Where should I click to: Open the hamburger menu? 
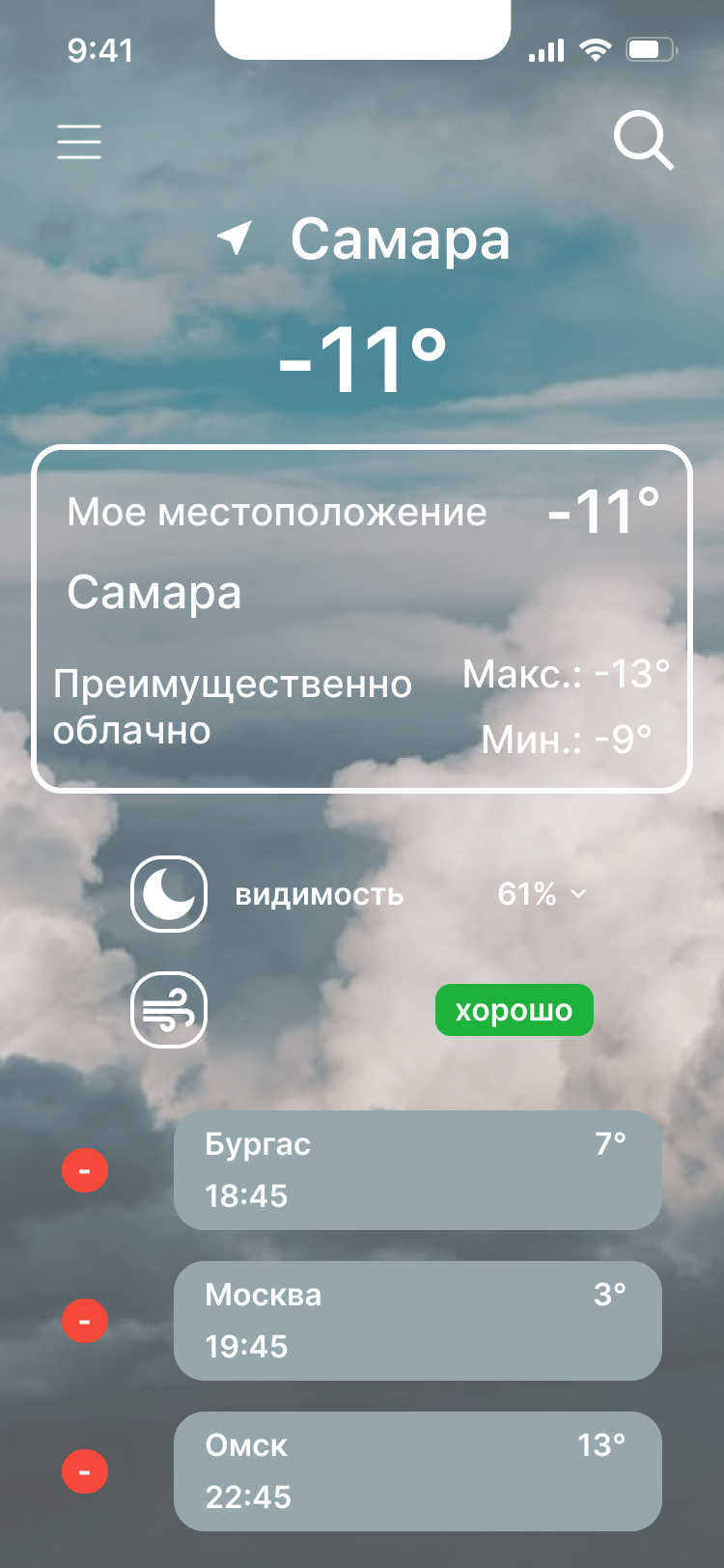pos(79,141)
